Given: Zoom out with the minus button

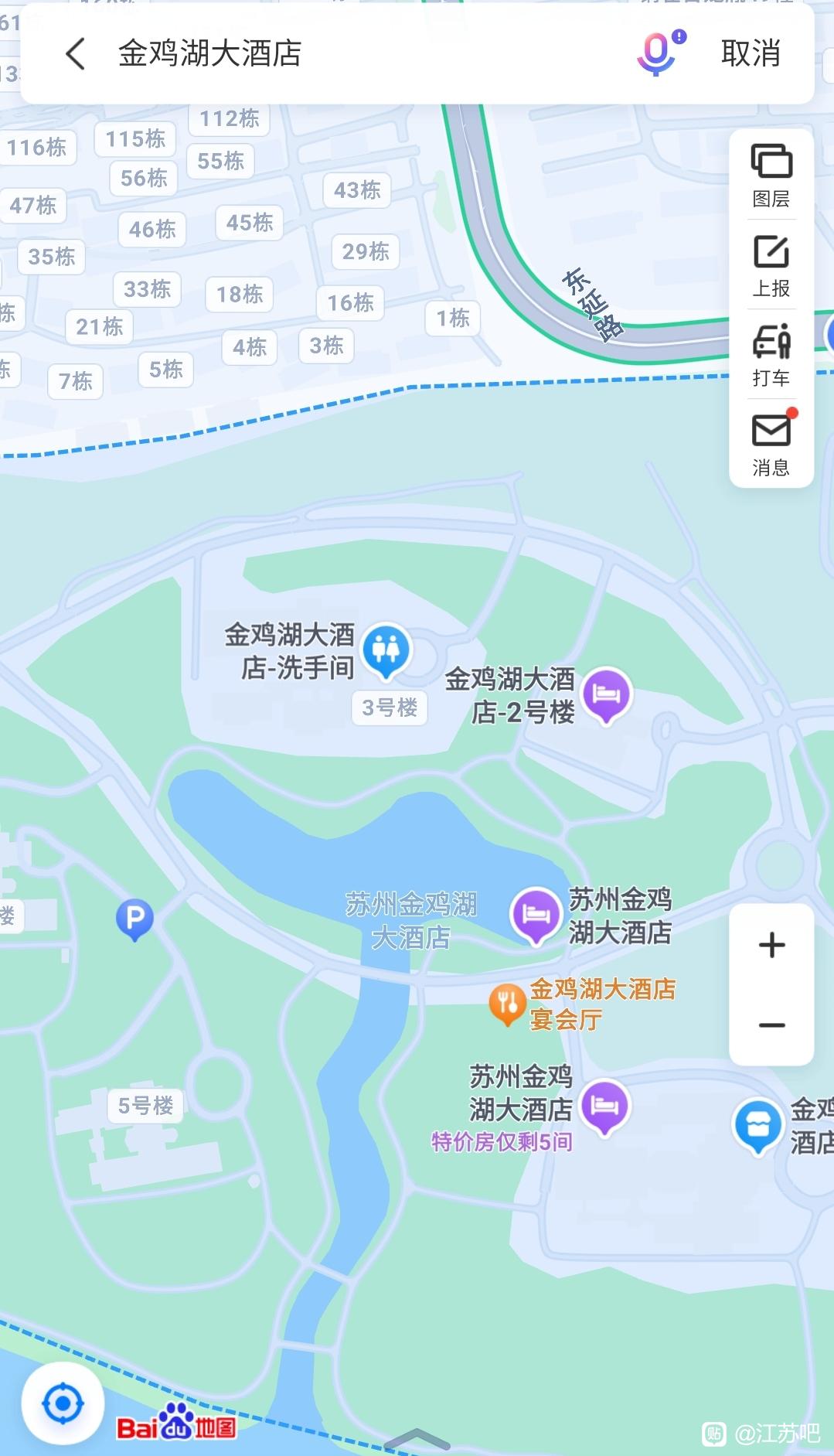Looking at the screenshot, I should tap(771, 1026).
